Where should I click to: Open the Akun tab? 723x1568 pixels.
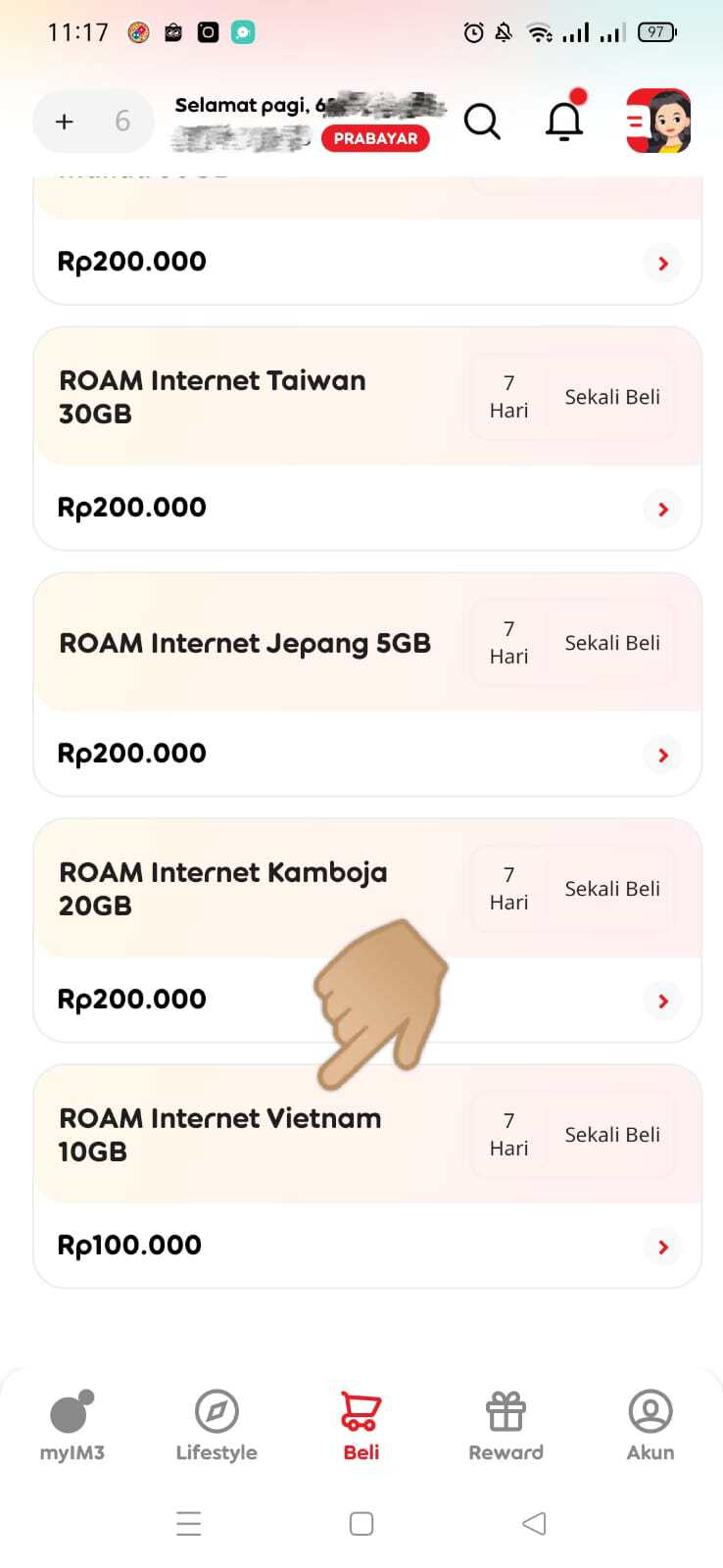click(x=651, y=1426)
